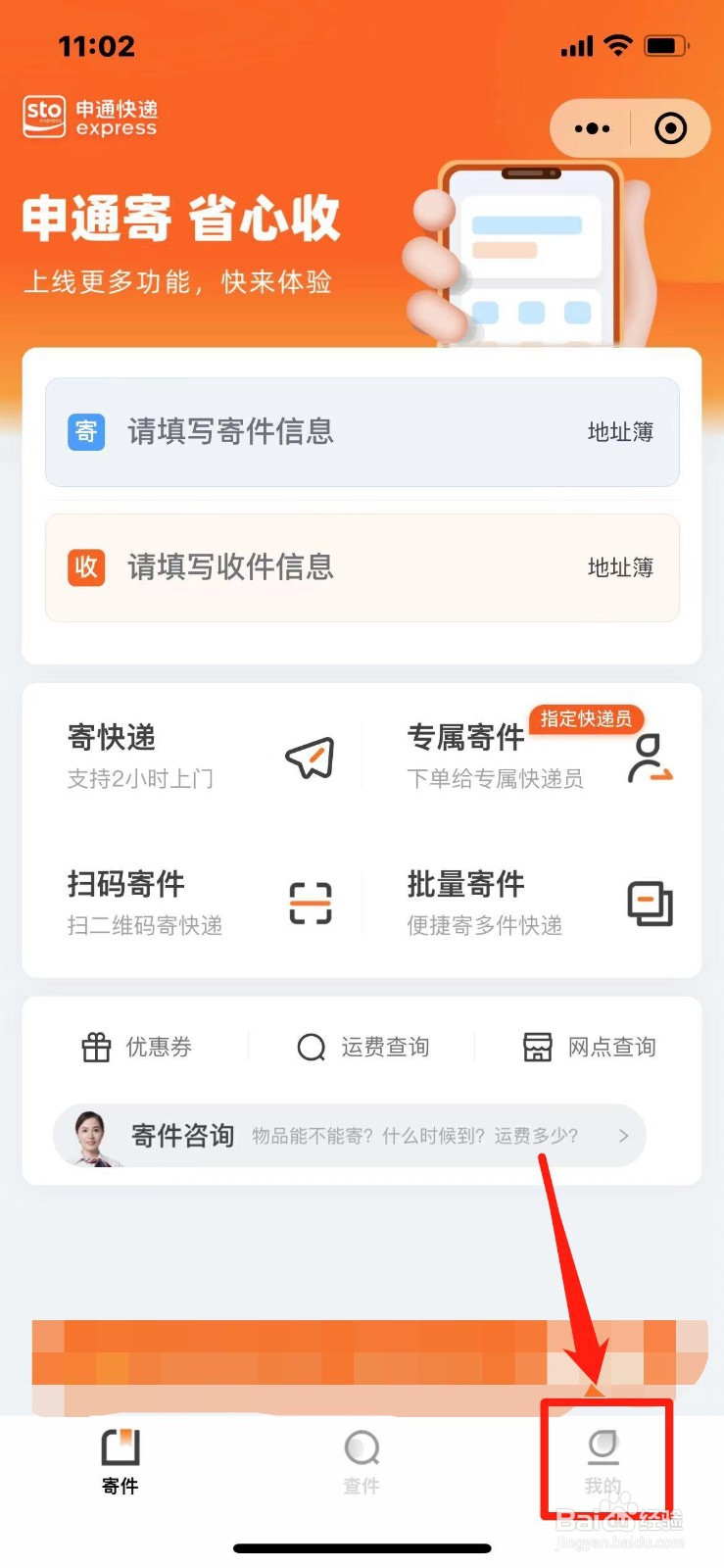Open the 地址簿 link for sender info
724x1568 pixels.
pos(620,432)
